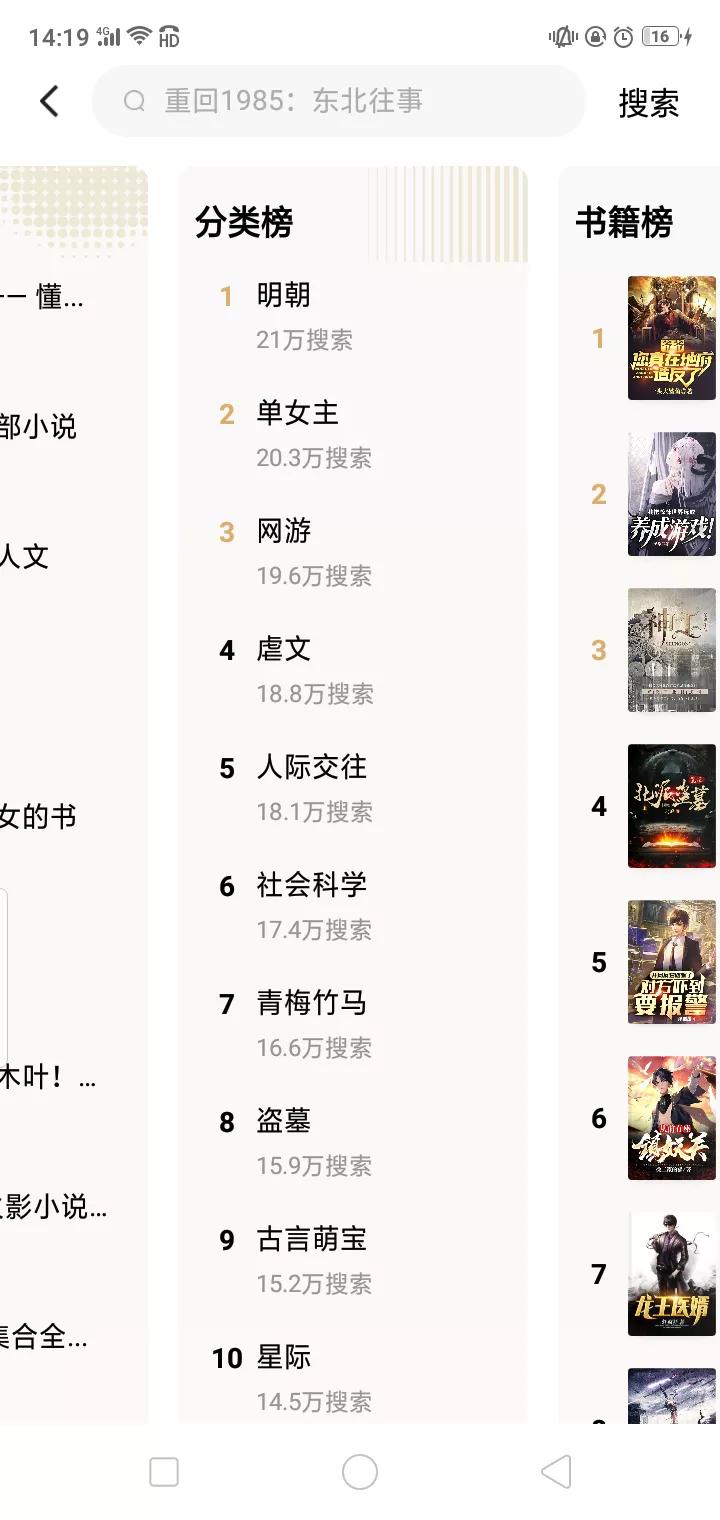
Task: Tap the 盗墓 category
Action: click(x=284, y=1121)
